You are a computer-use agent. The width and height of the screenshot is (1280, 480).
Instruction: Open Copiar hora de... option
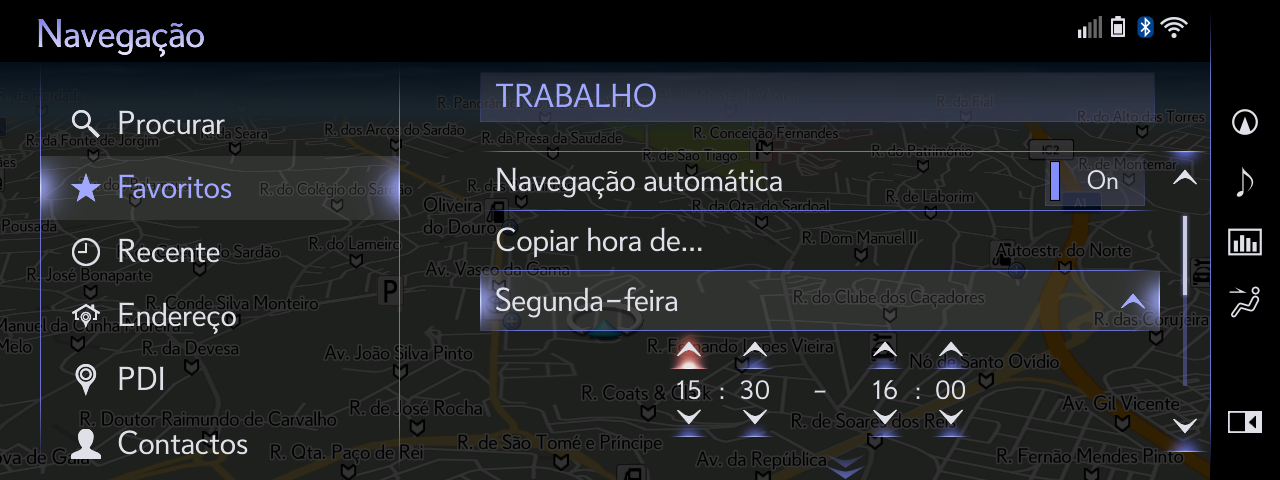tap(600, 241)
